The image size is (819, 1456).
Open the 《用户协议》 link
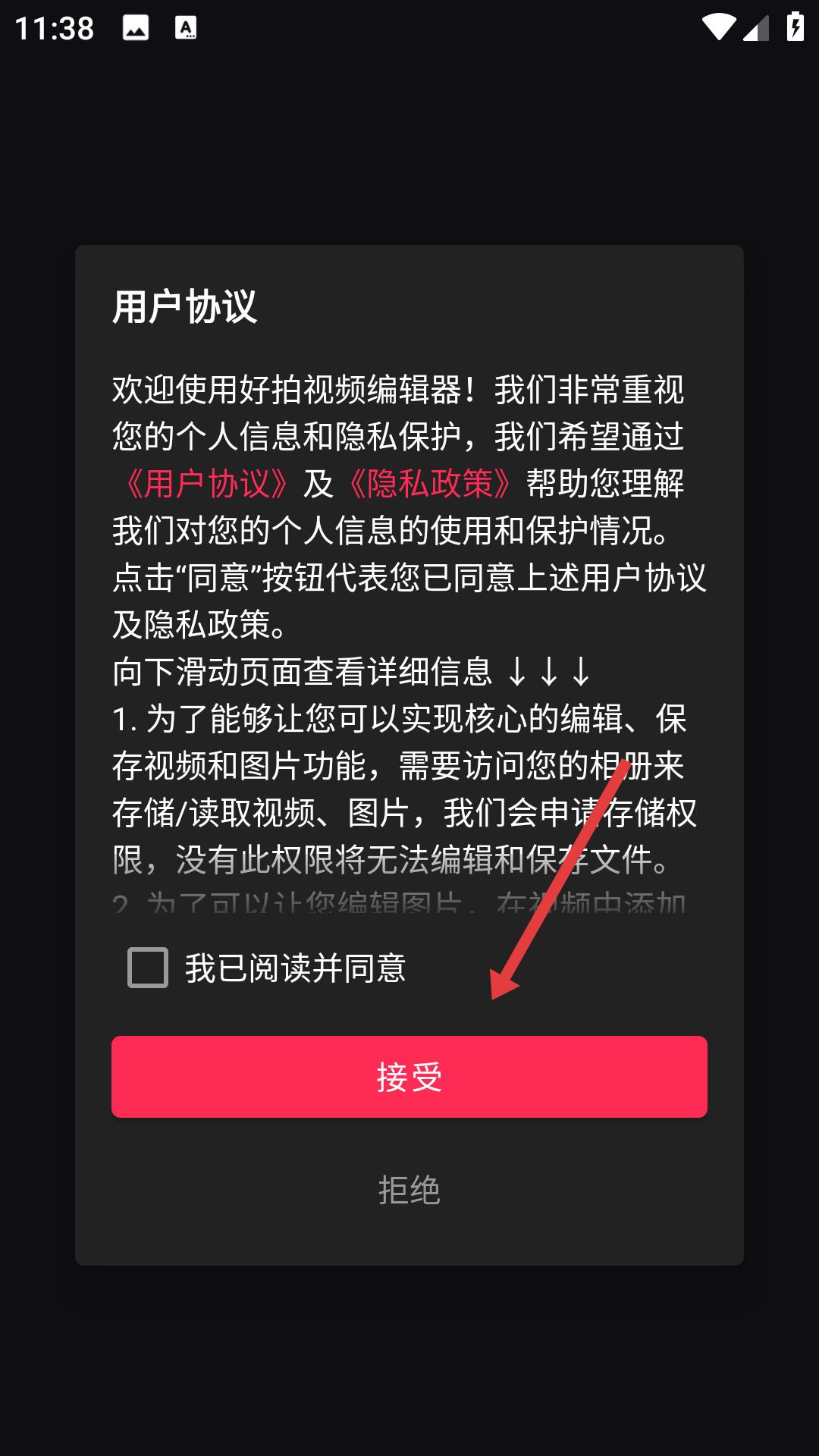[x=207, y=484]
